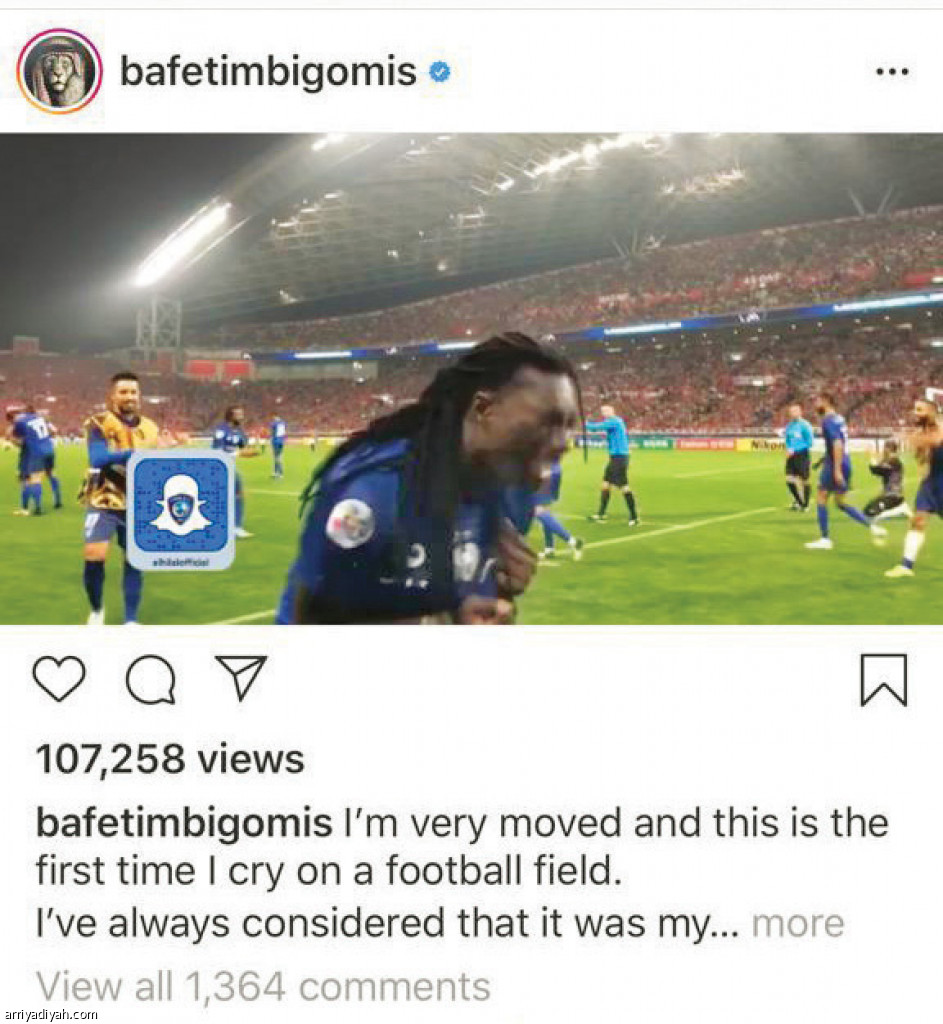Bookmark this post

click(884, 680)
